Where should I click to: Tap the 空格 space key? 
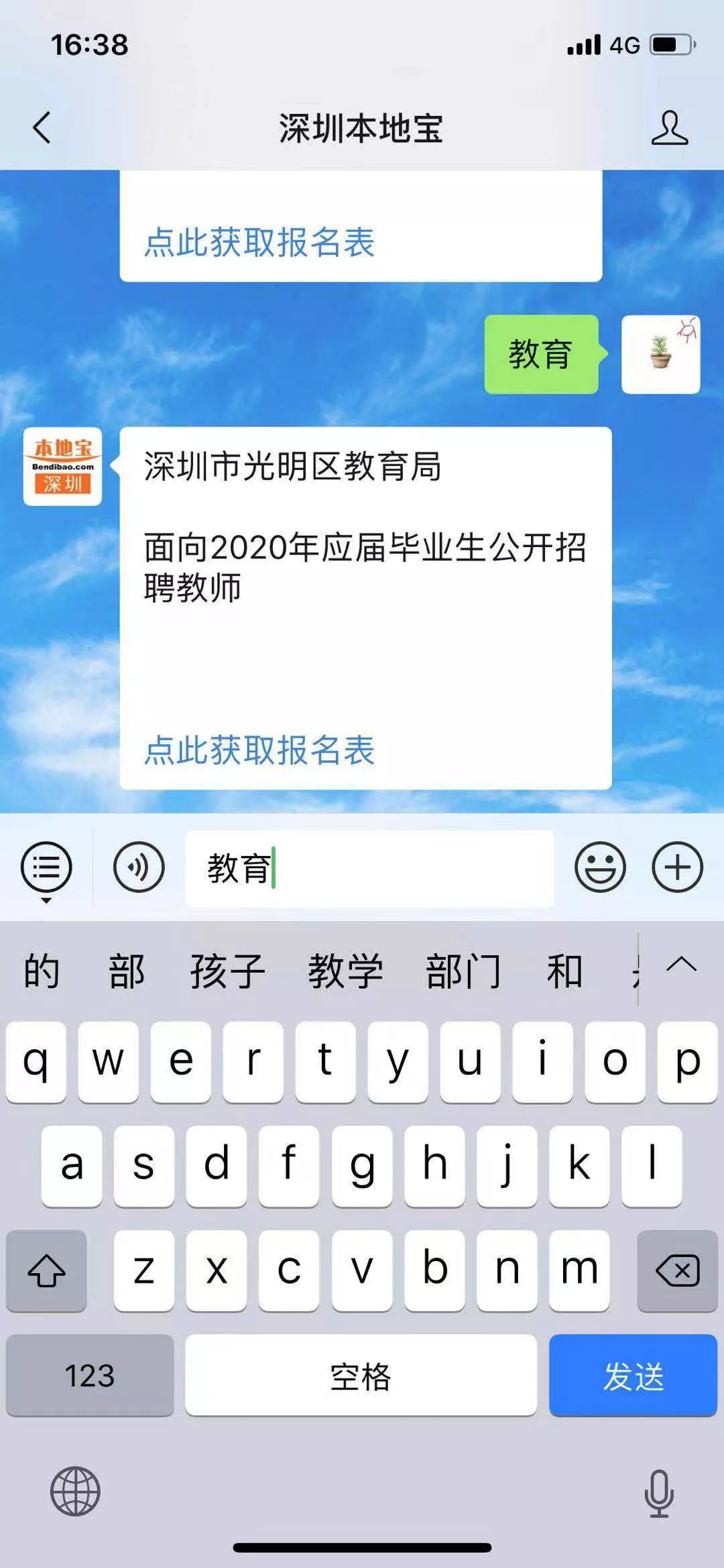(x=361, y=1375)
